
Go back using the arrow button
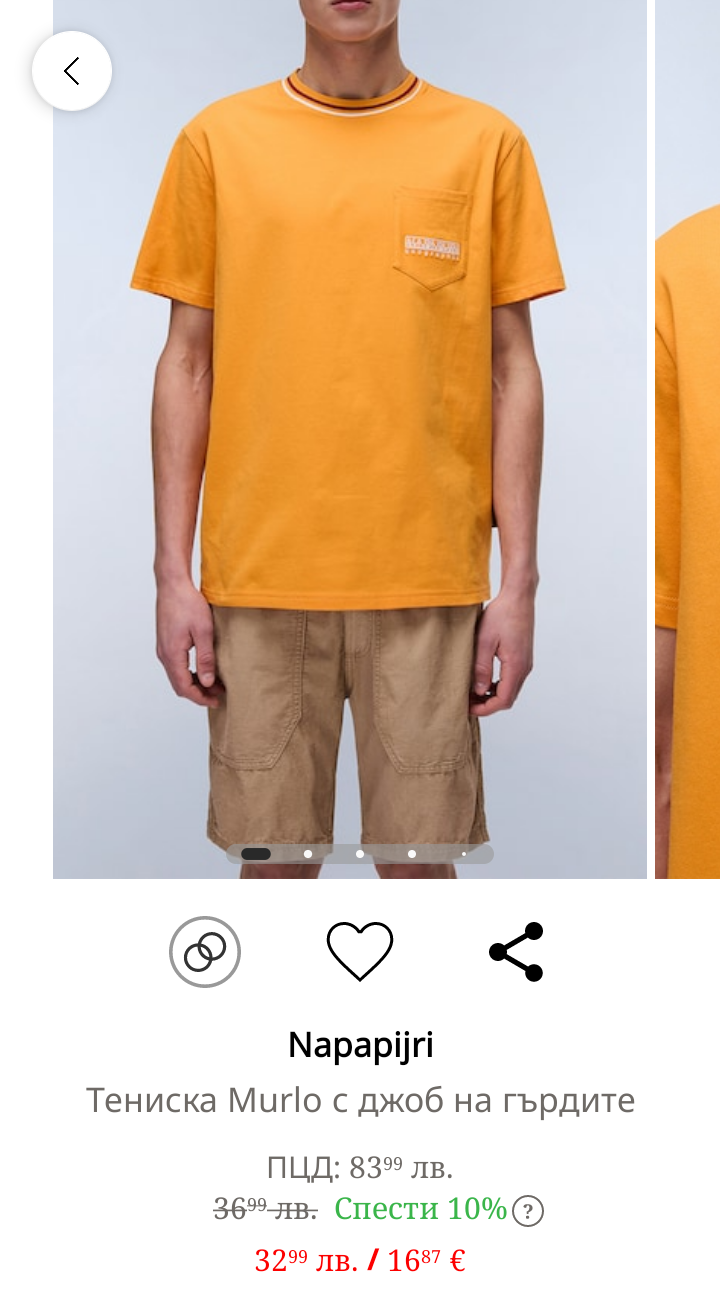coord(72,71)
